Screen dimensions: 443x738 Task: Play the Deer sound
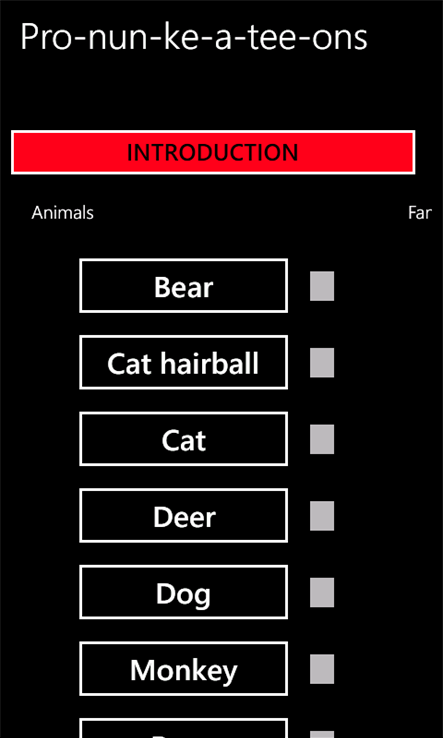click(x=184, y=516)
